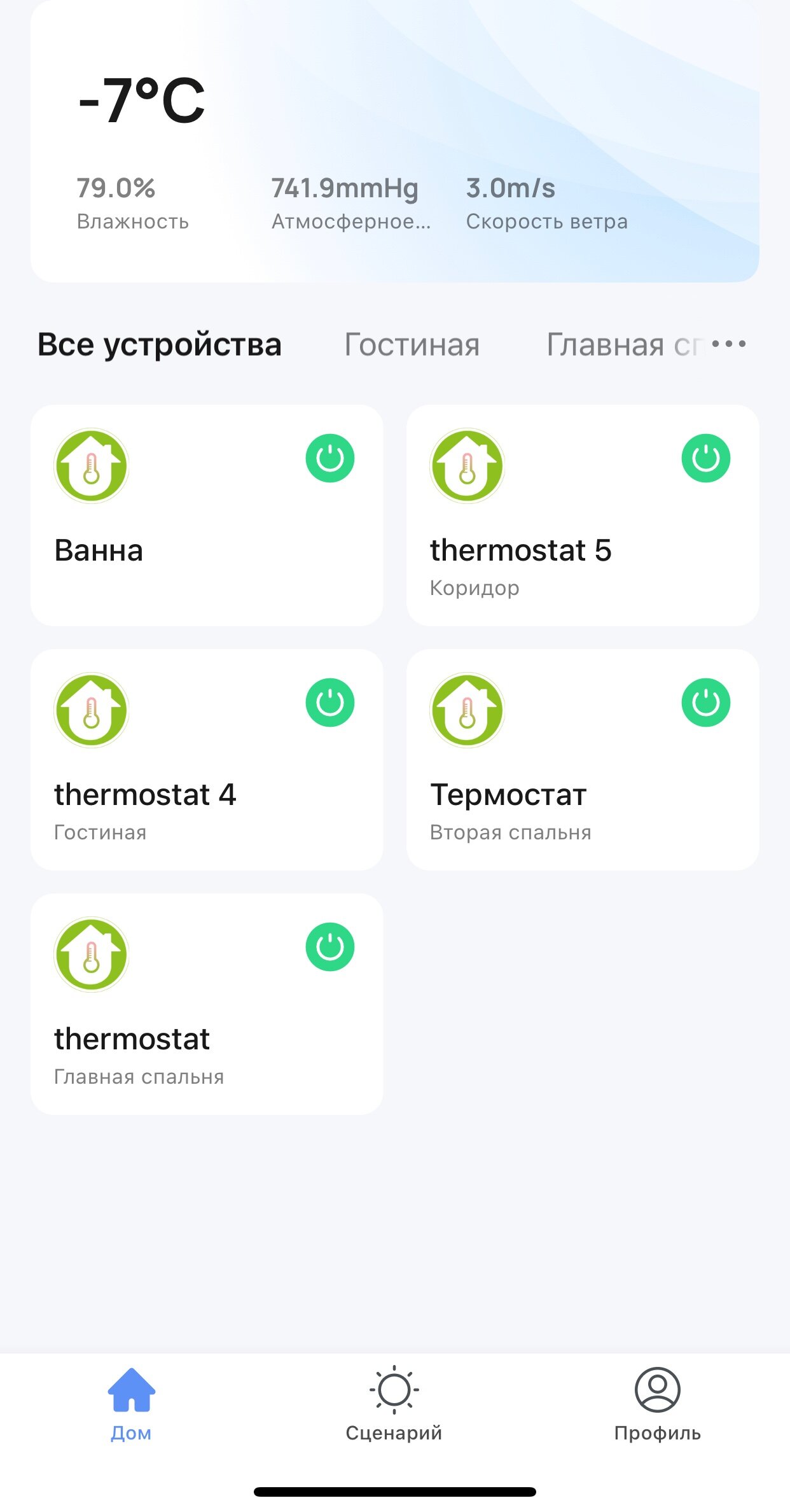
Task: Go to the Сценарий tab
Action: [394, 1404]
